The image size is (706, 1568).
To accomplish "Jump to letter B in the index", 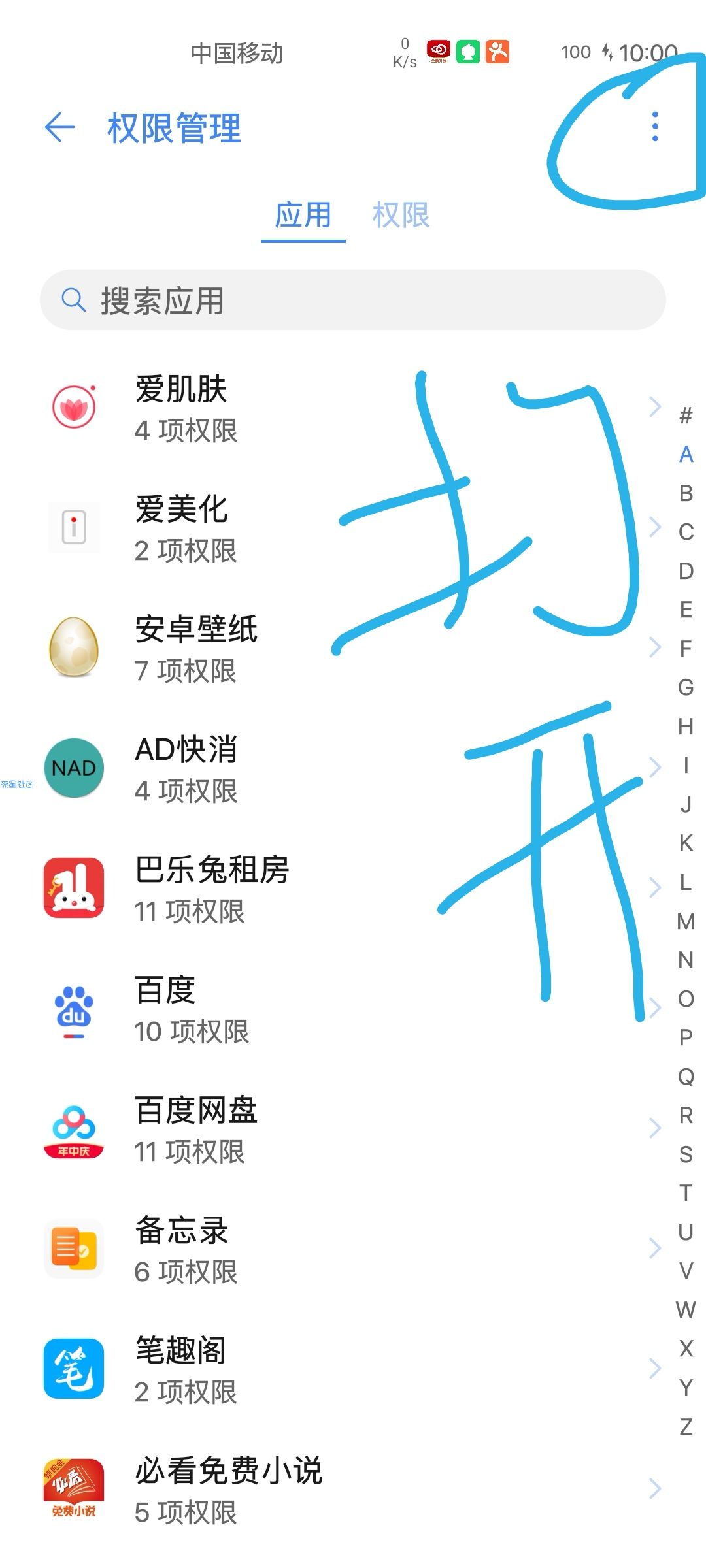I will coord(686,493).
